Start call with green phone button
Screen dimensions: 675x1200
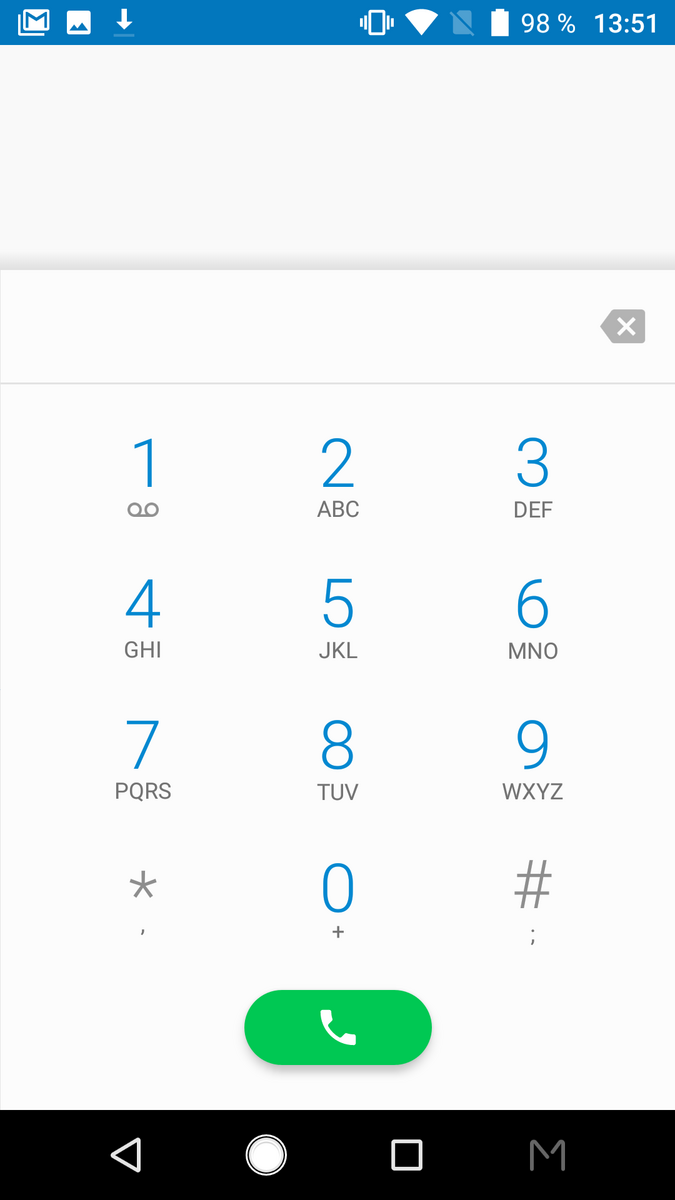[338, 1027]
